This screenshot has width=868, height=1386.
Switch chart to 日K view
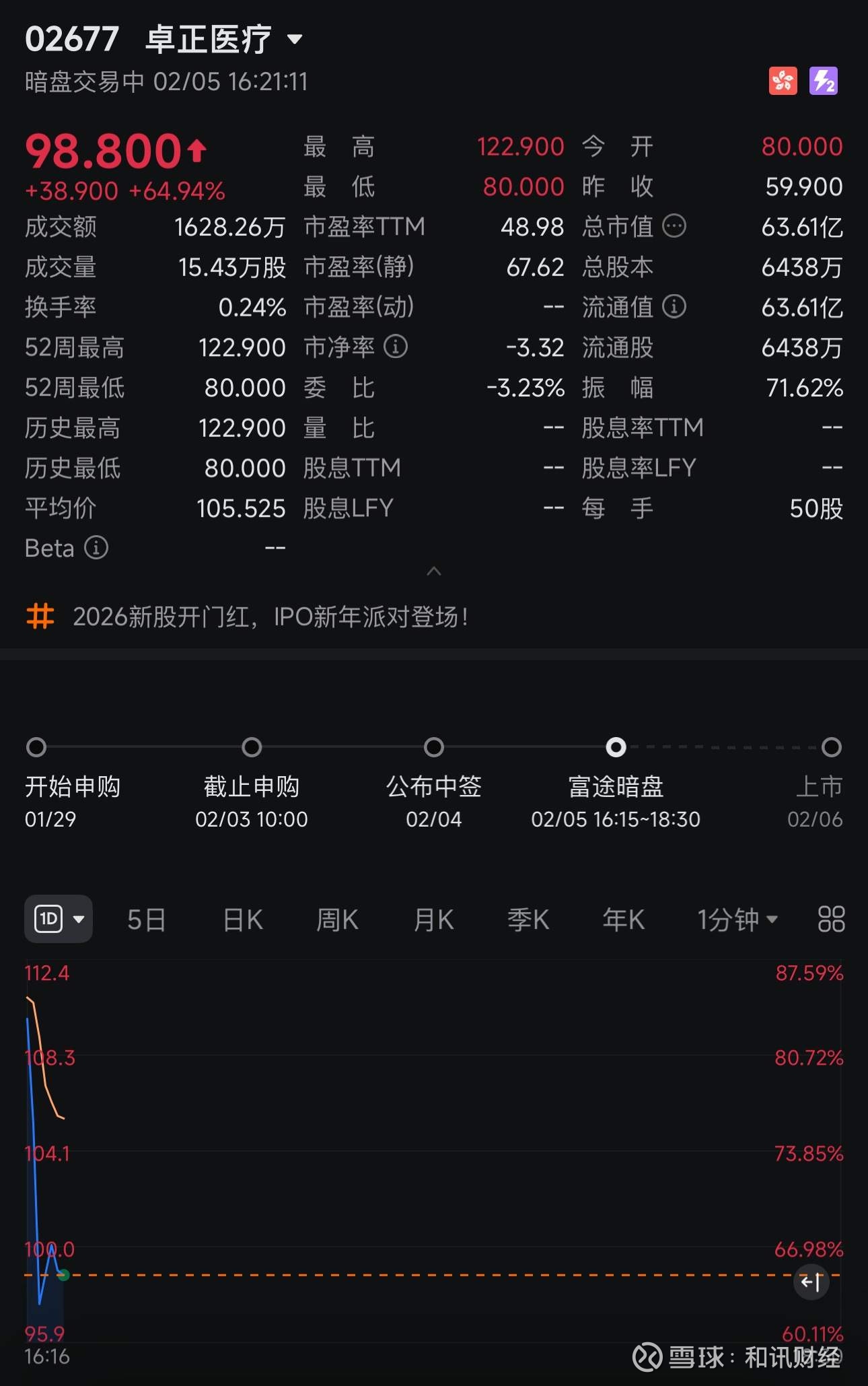242,920
